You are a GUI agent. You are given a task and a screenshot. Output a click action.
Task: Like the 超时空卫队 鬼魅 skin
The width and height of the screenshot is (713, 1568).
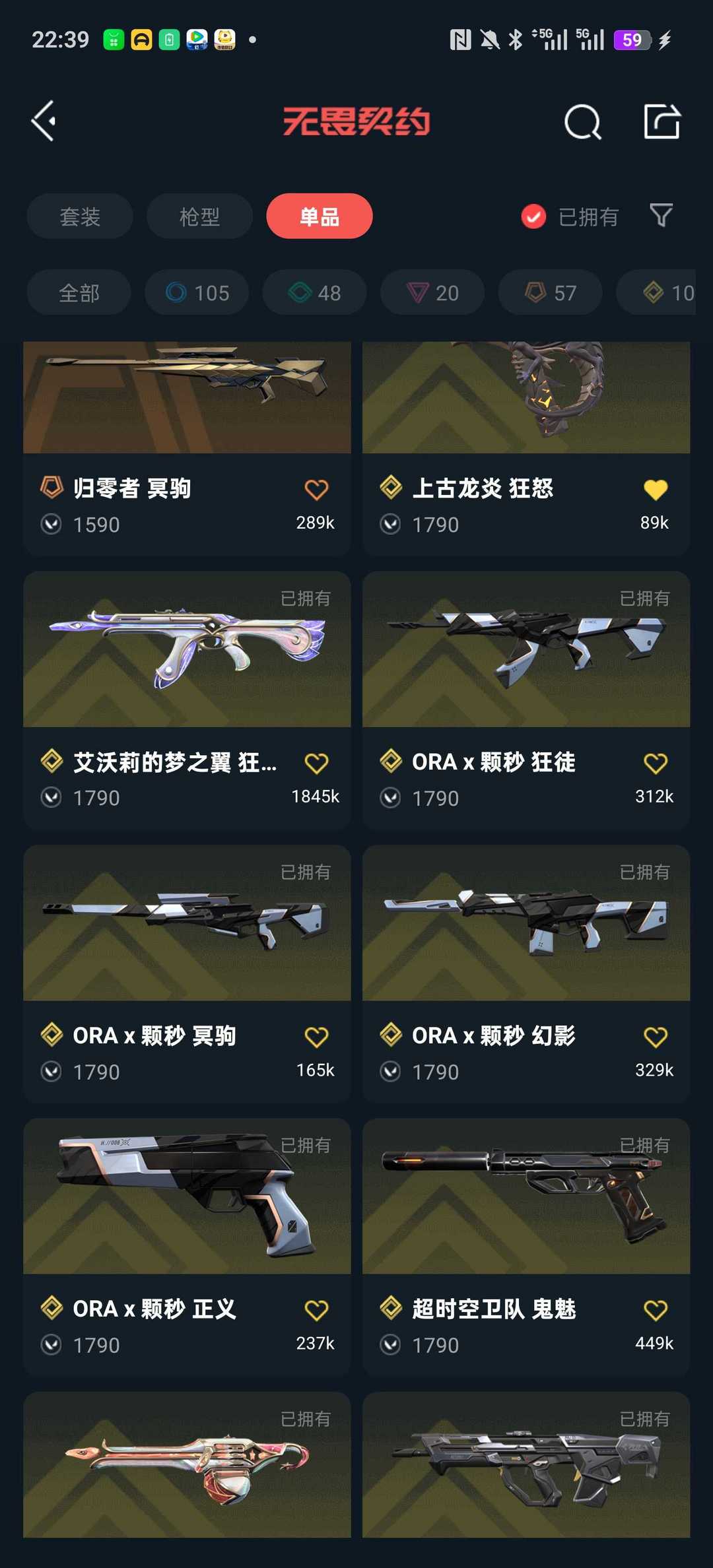(x=655, y=1310)
